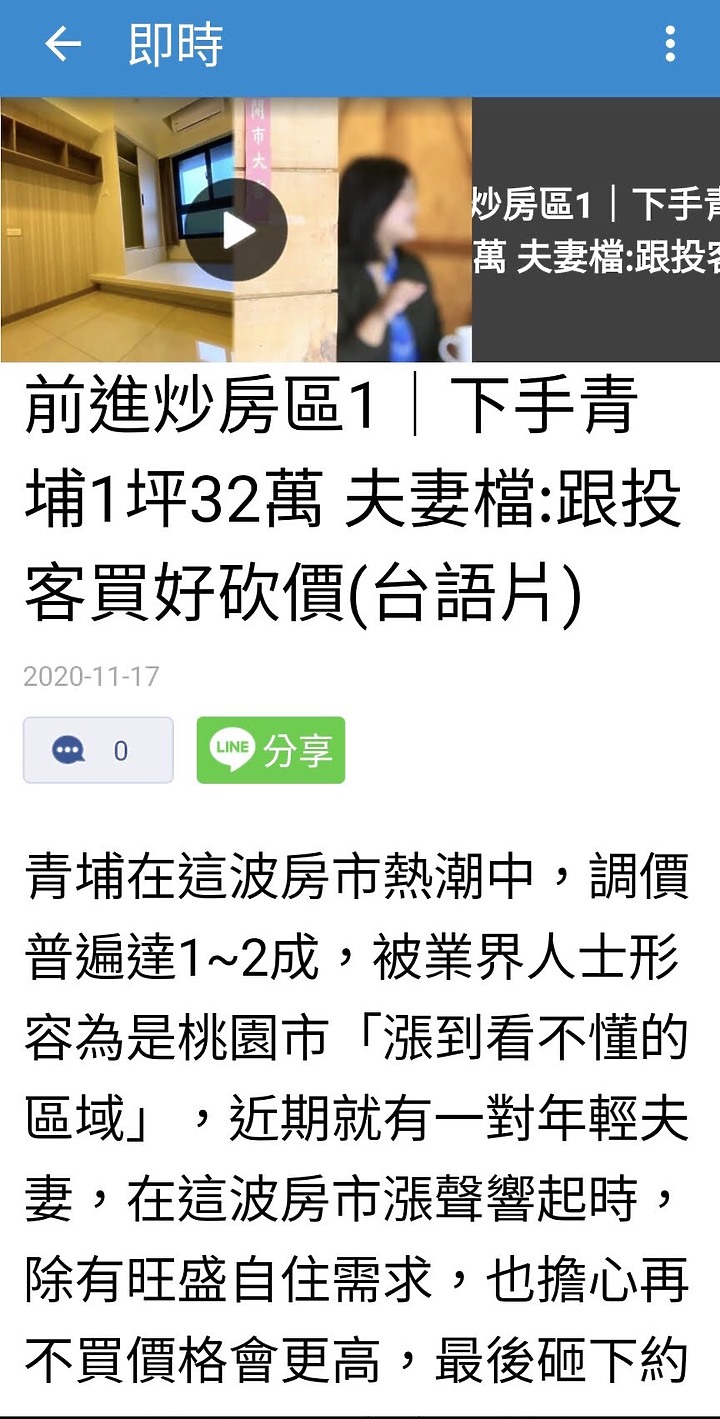720x1419 pixels.
Task: Open the three-dot overflow menu
Action: [x=670, y=45]
